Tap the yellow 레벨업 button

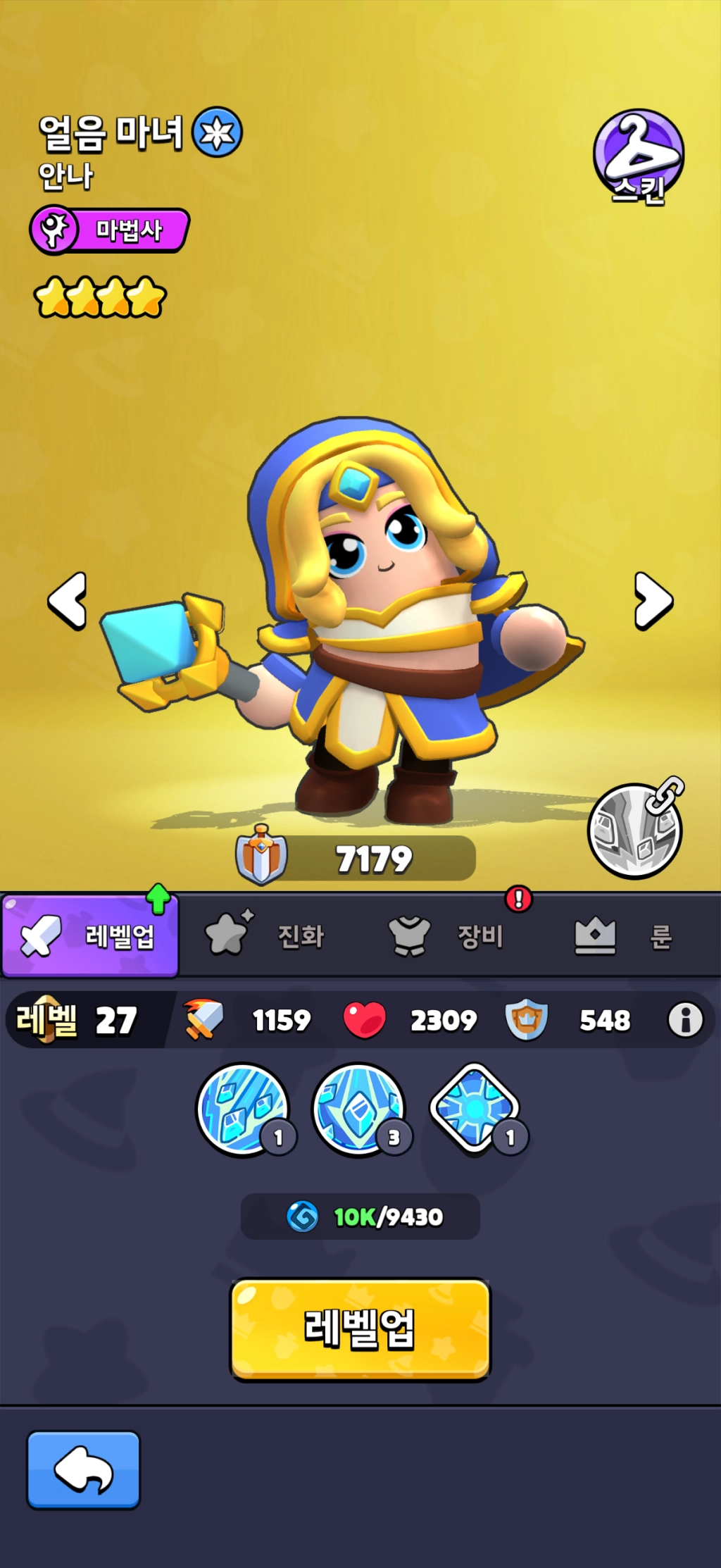click(x=360, y=1329)
